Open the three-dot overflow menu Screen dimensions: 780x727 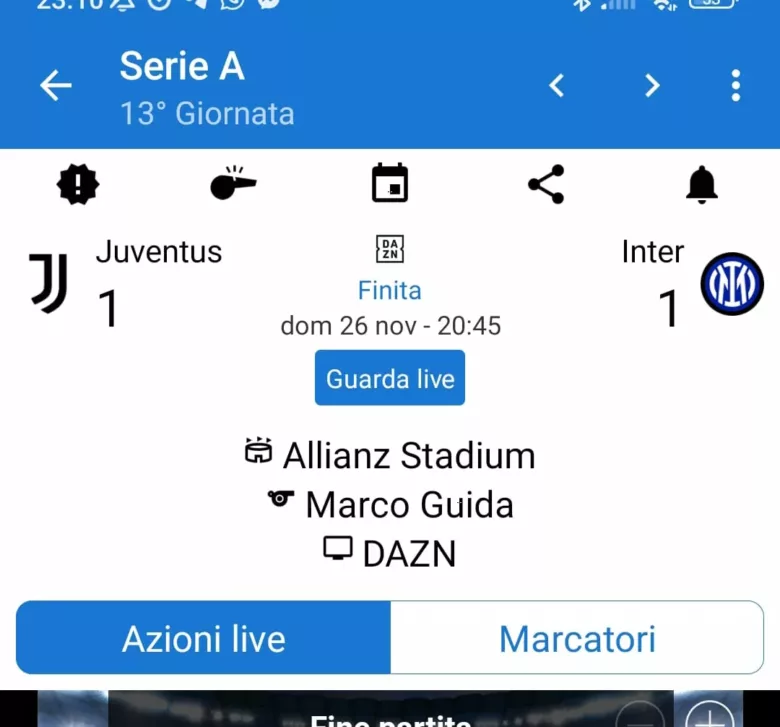736,86
